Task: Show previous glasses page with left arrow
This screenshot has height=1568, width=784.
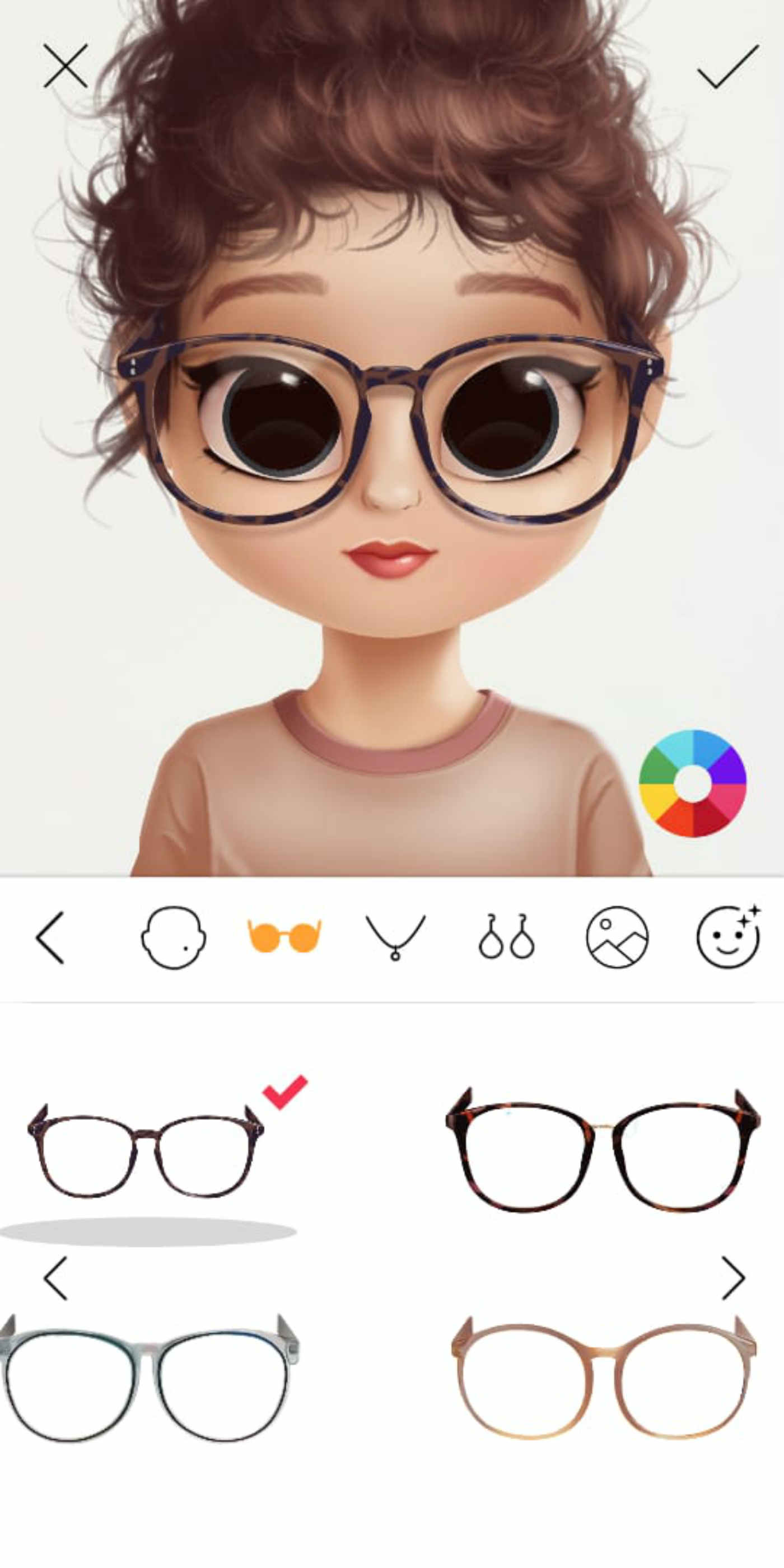Action: tap(55, 1278)
